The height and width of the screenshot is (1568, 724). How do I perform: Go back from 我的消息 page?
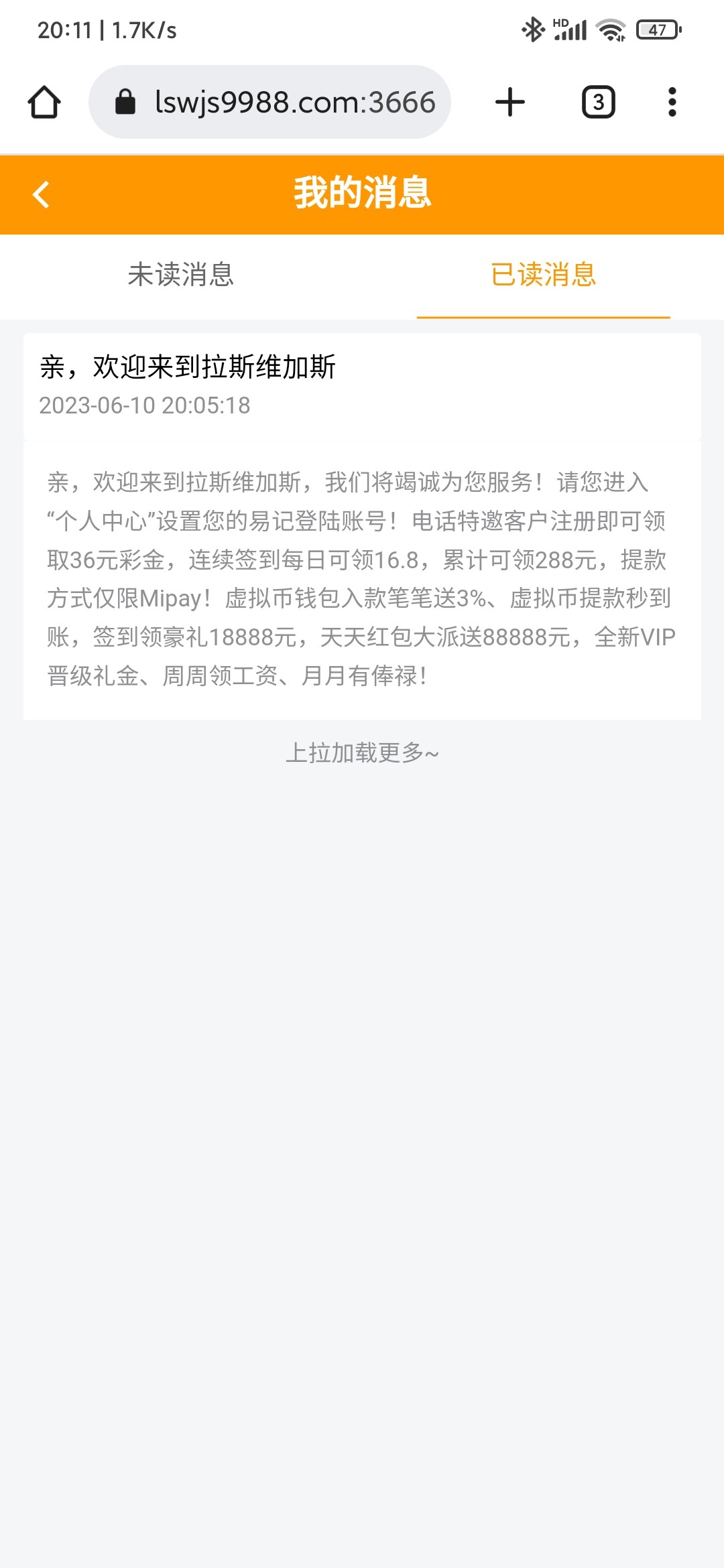click(x=42, y=195)
